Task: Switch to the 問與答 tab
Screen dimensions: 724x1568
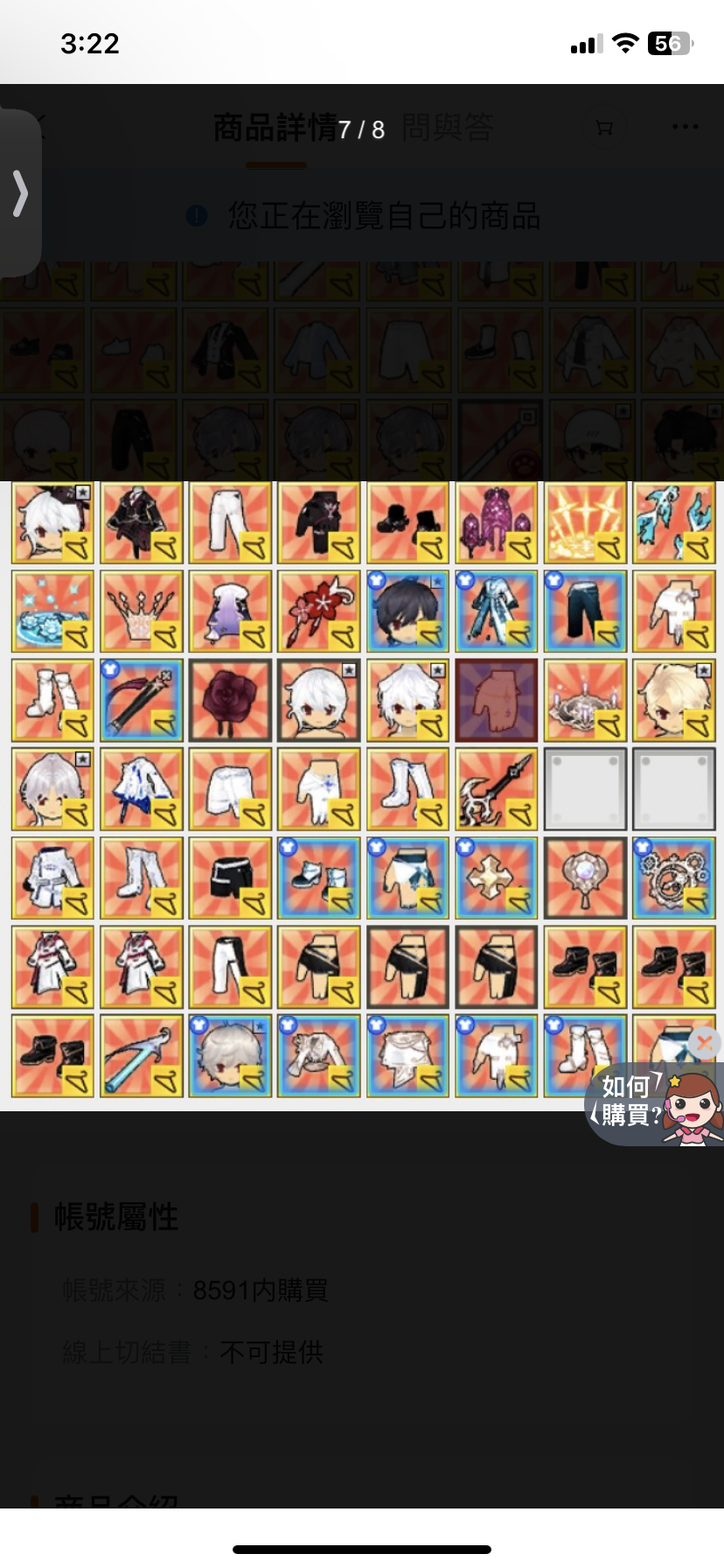Action: pyautogui.click(x=449, y=129)
